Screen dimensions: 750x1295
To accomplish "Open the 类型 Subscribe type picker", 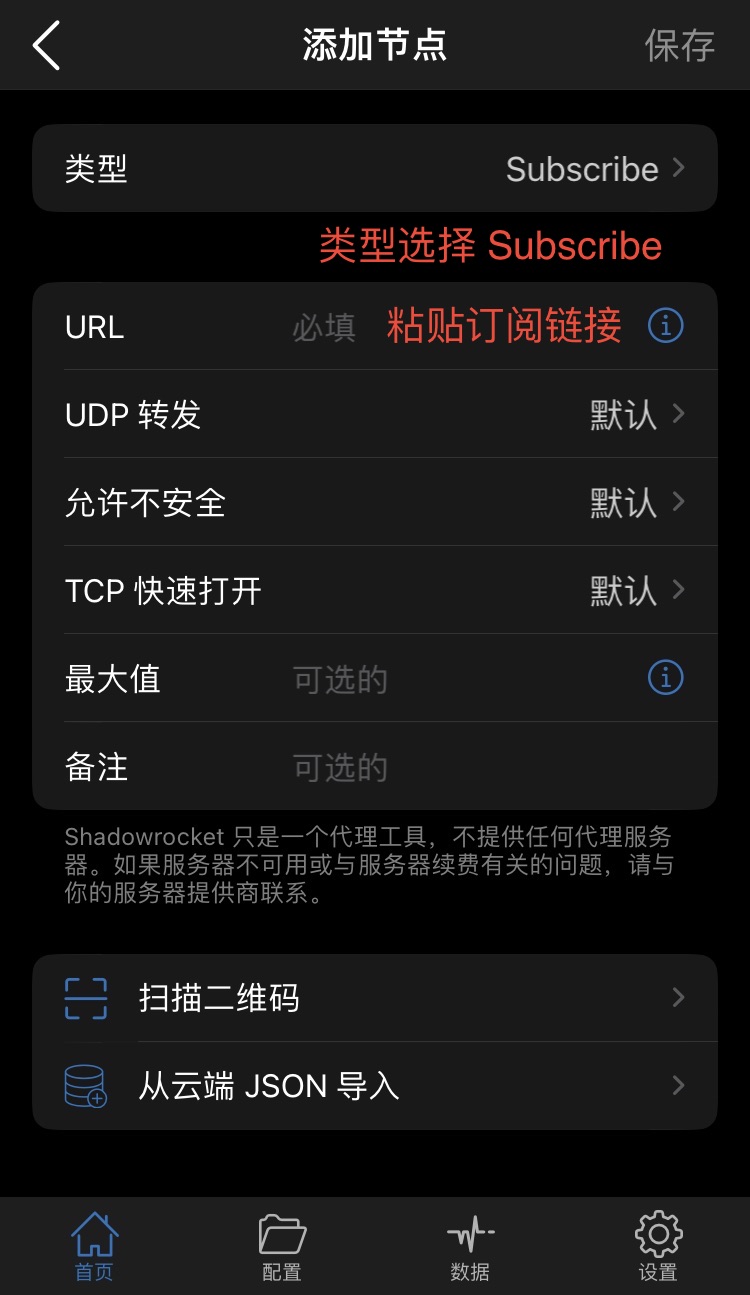I will click(375, 169).
